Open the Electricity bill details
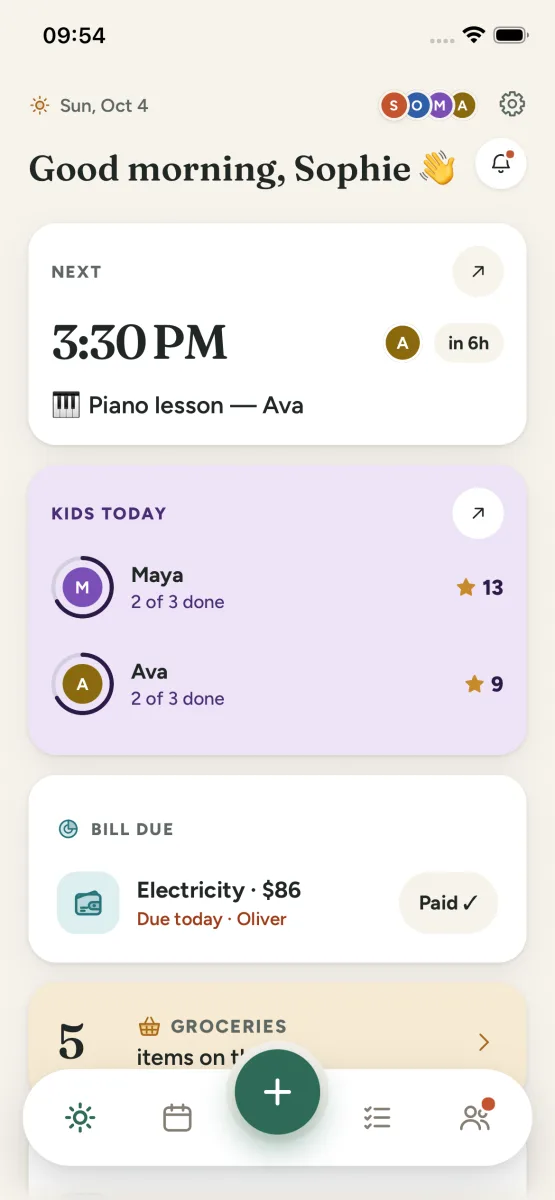Viewport: 555px width, 1200px height. pos(219,903)
